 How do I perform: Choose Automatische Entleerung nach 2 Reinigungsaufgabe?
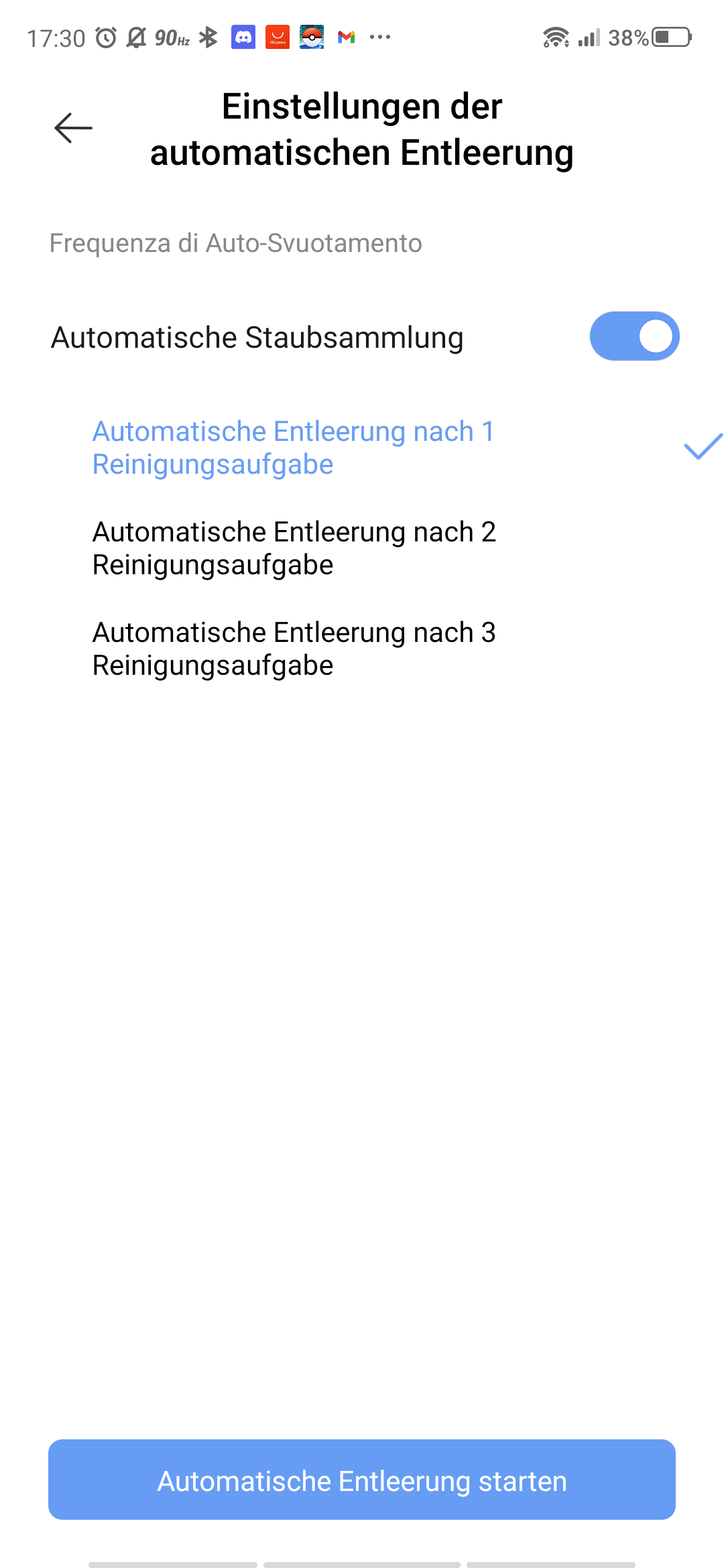point(362,548)
